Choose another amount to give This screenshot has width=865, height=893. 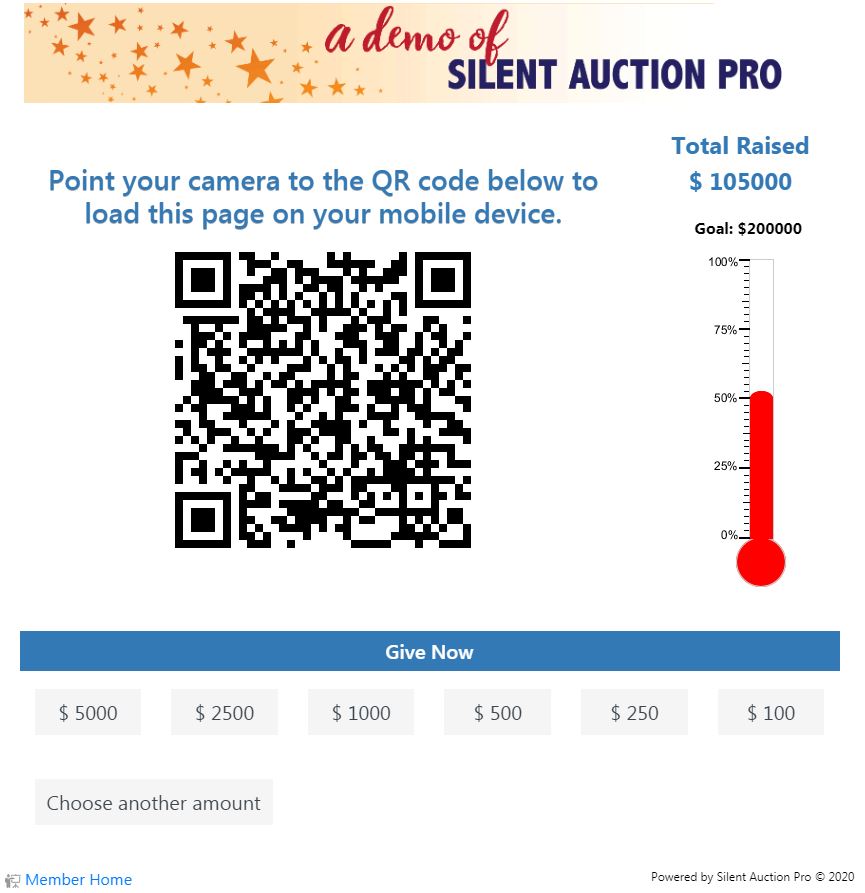tap(154, 803)
